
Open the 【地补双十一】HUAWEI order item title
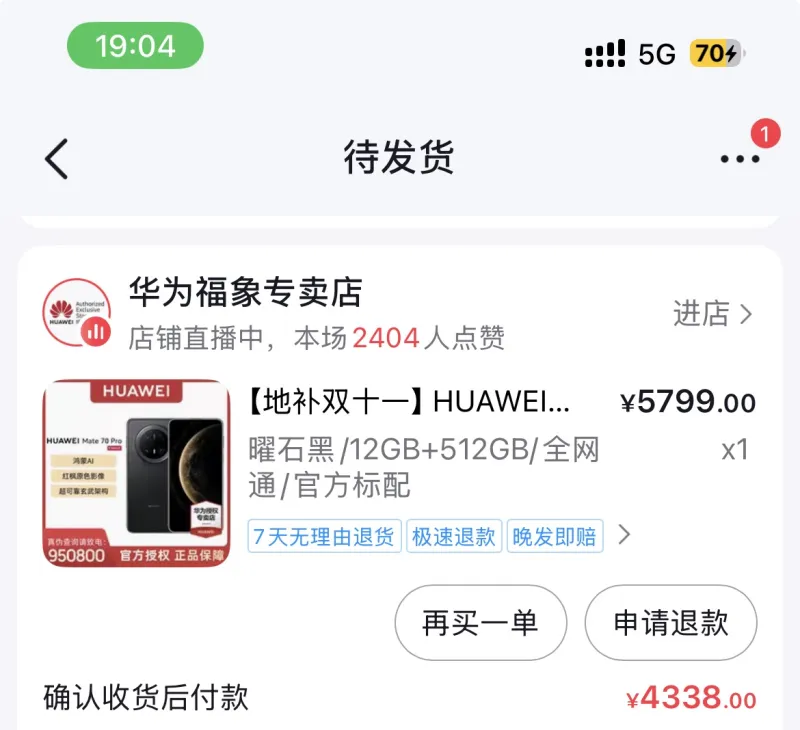tap(410, 402)
